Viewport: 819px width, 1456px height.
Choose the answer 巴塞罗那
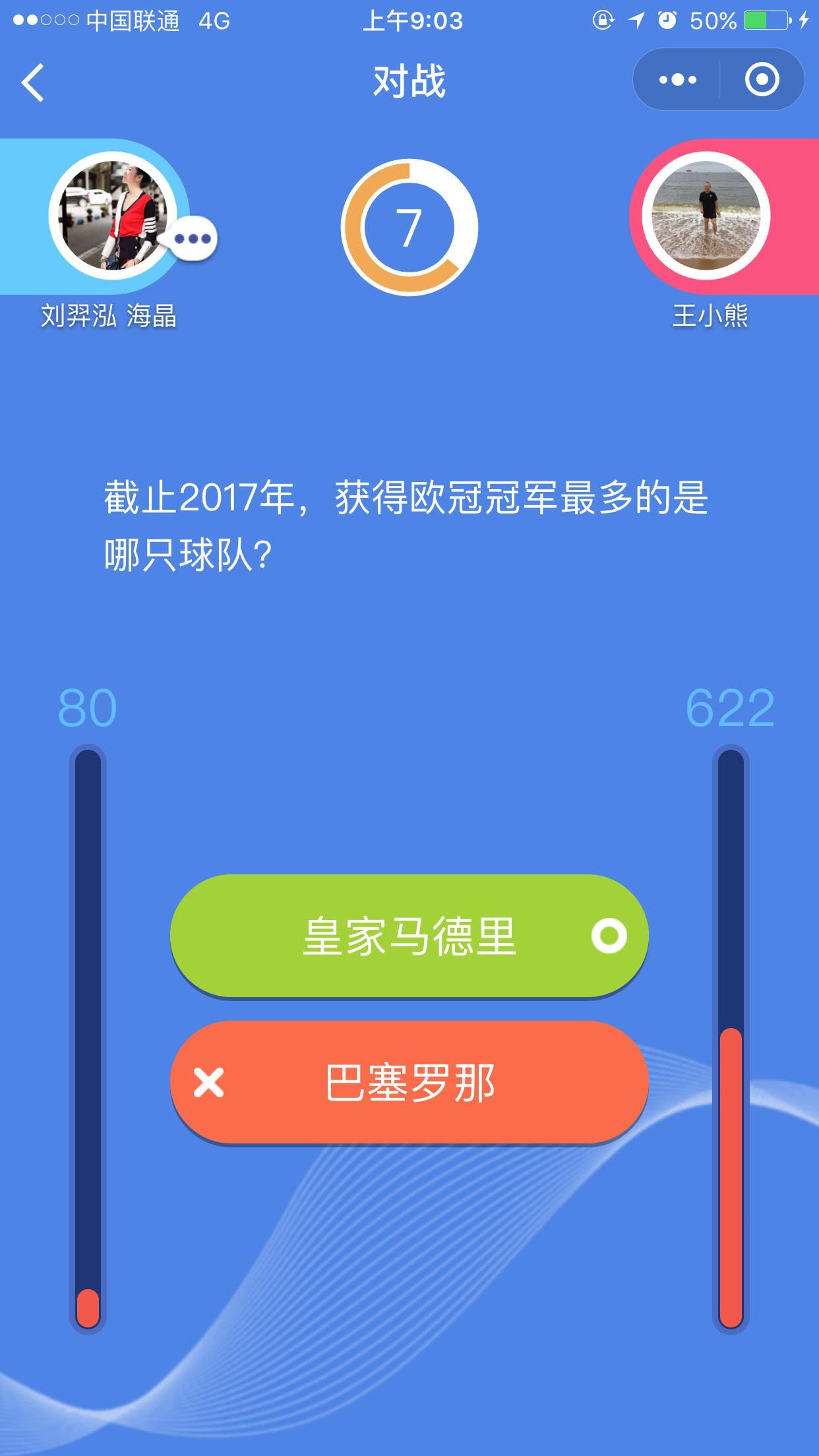(x=409, y=1082)
